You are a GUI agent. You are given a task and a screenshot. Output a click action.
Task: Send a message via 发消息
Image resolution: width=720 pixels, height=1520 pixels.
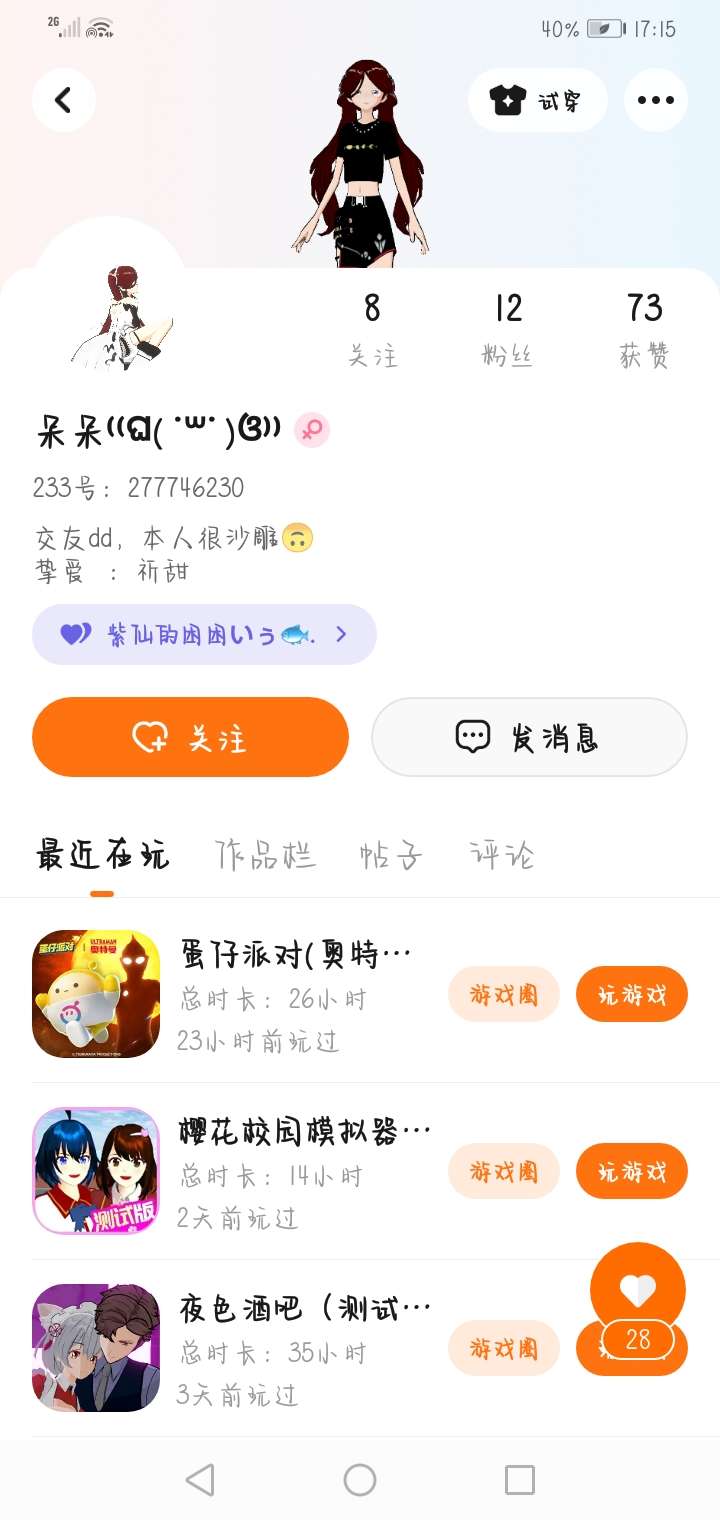pos(529,737)
